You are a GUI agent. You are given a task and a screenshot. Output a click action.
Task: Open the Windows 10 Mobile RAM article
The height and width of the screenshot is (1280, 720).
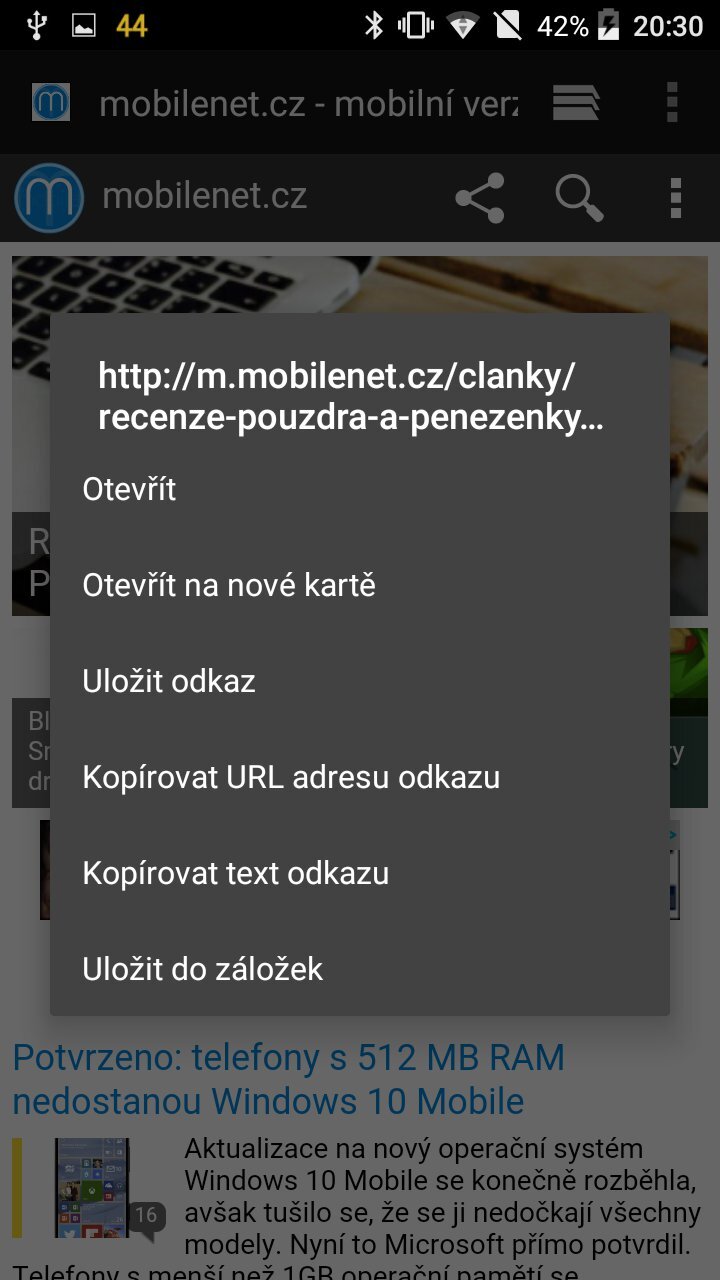click(288, 1078)
